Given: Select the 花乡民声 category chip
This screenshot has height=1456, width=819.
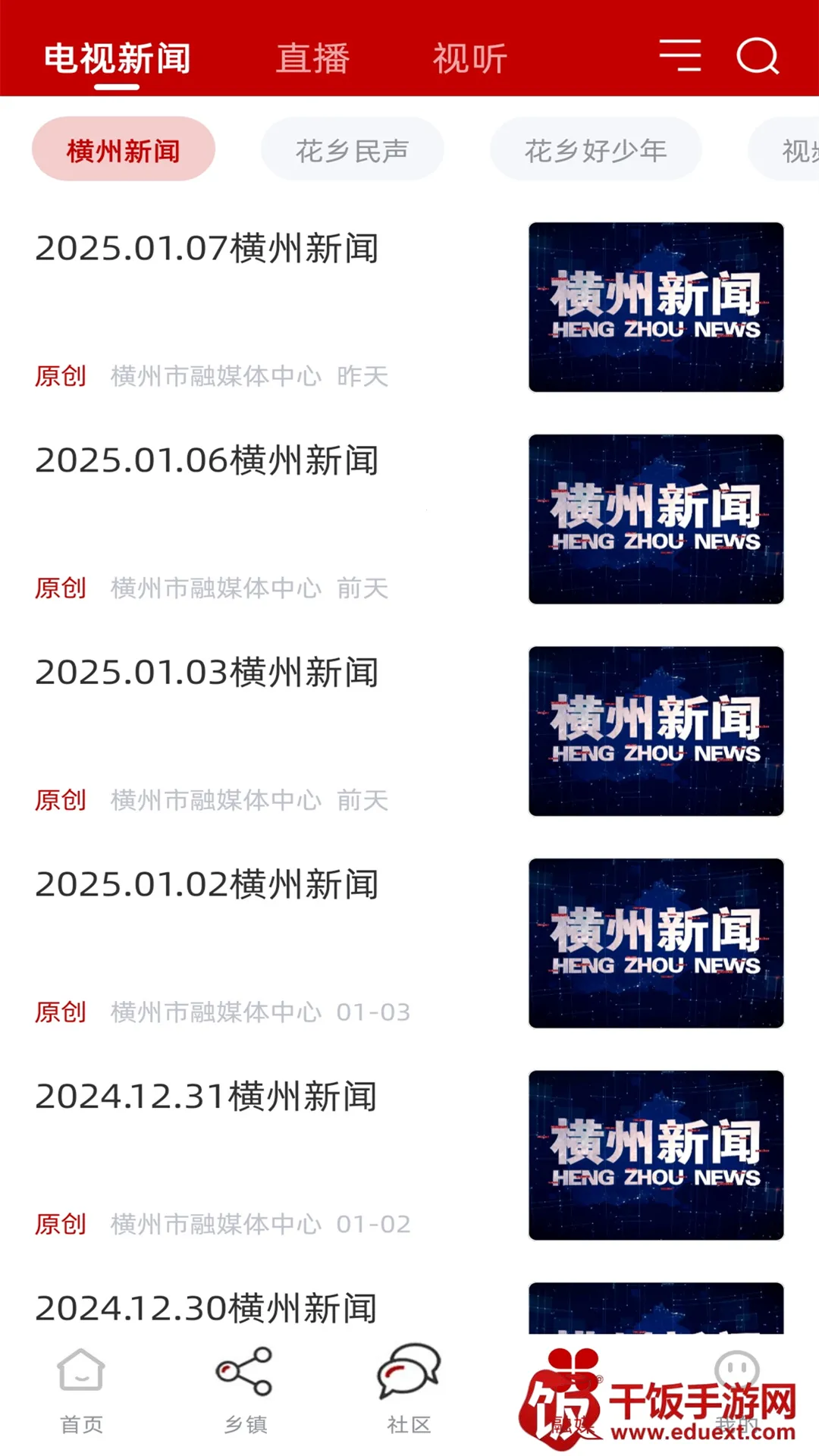Looking at the screenshot, I should (x=353, y=150).
